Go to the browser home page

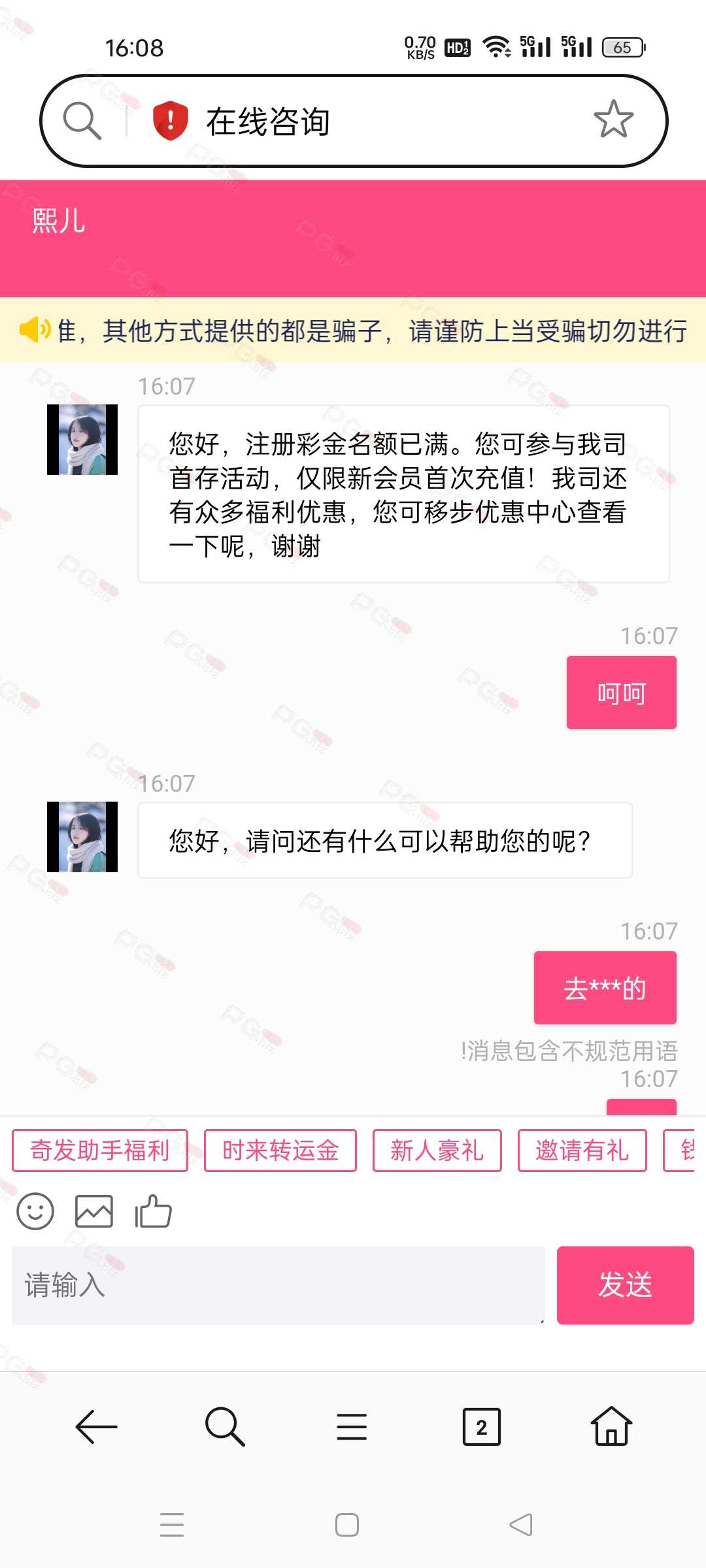pyautogui.click(x=611, y=1426)
